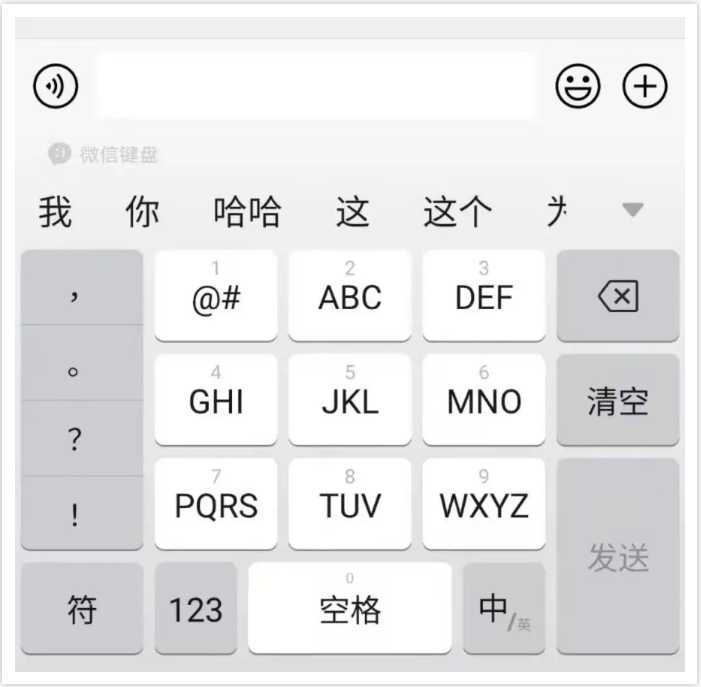Insert a question mark
The width and height of the screenshot is (701, 687).
75,440
